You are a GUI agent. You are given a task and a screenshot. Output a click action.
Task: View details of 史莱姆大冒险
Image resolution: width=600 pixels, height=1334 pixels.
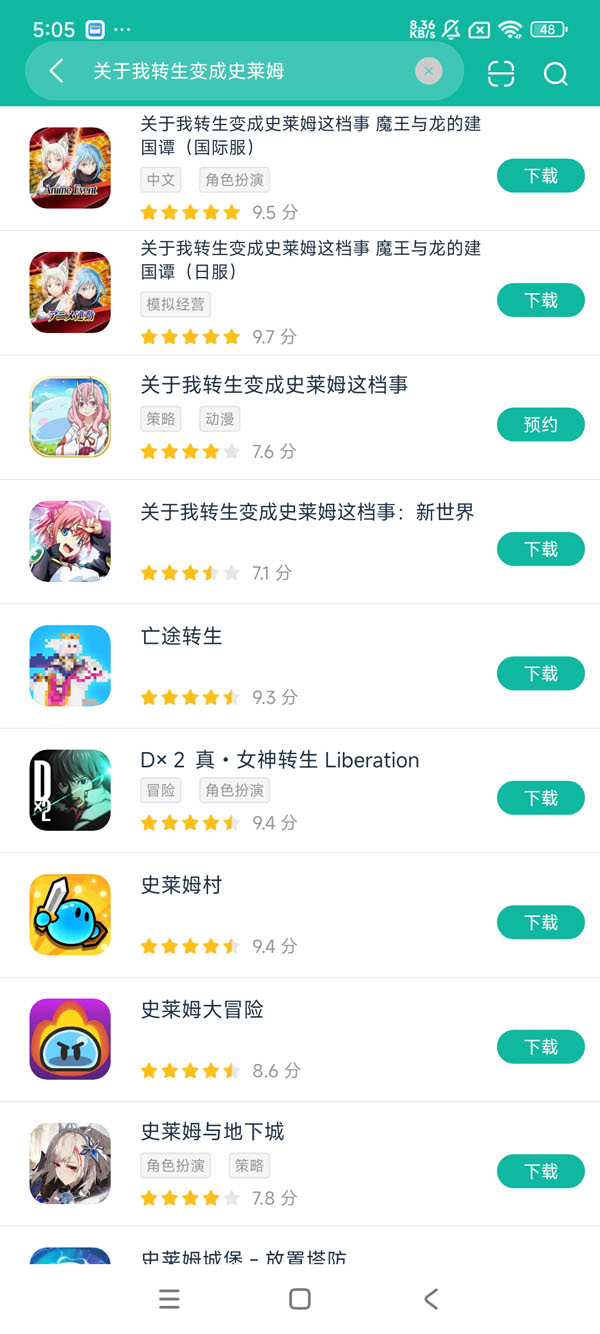pyautogui.click(x=202, y=1009)
